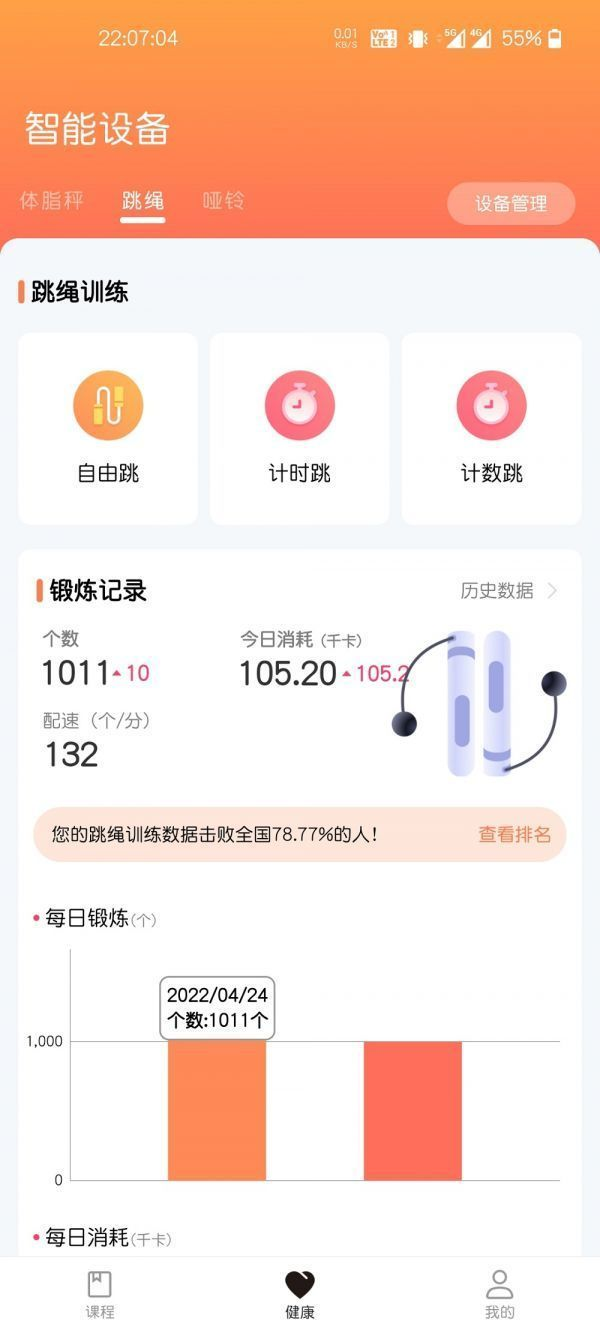Open 历史数据 history data

508,591
